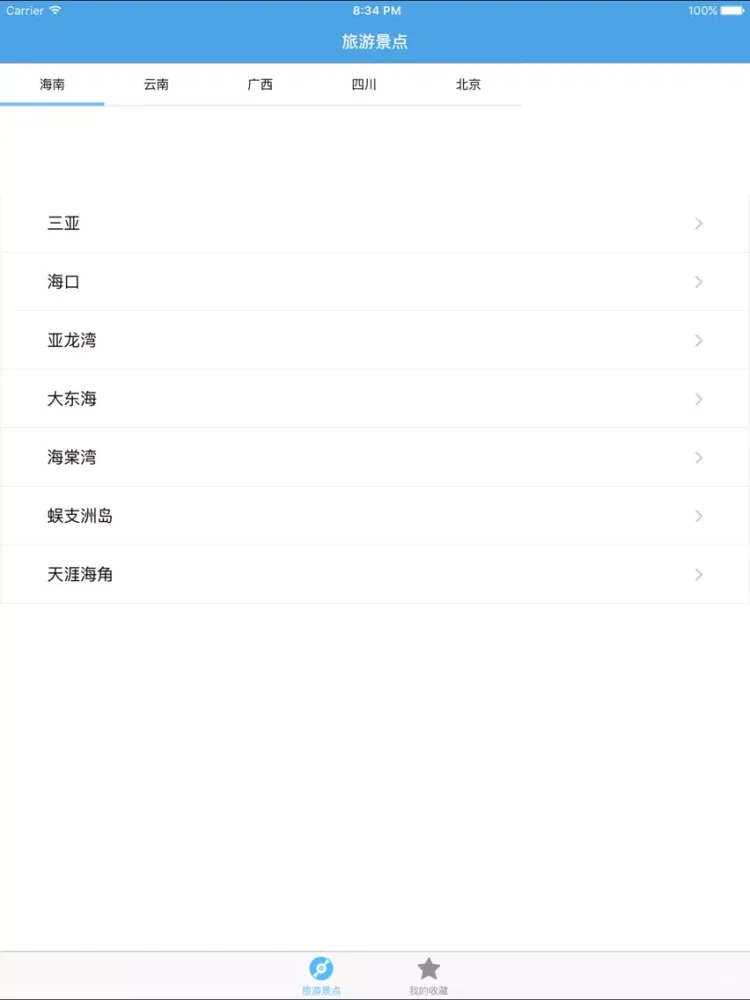Go to the 旅游景点 bottom tab

click(x=321, y=975)
